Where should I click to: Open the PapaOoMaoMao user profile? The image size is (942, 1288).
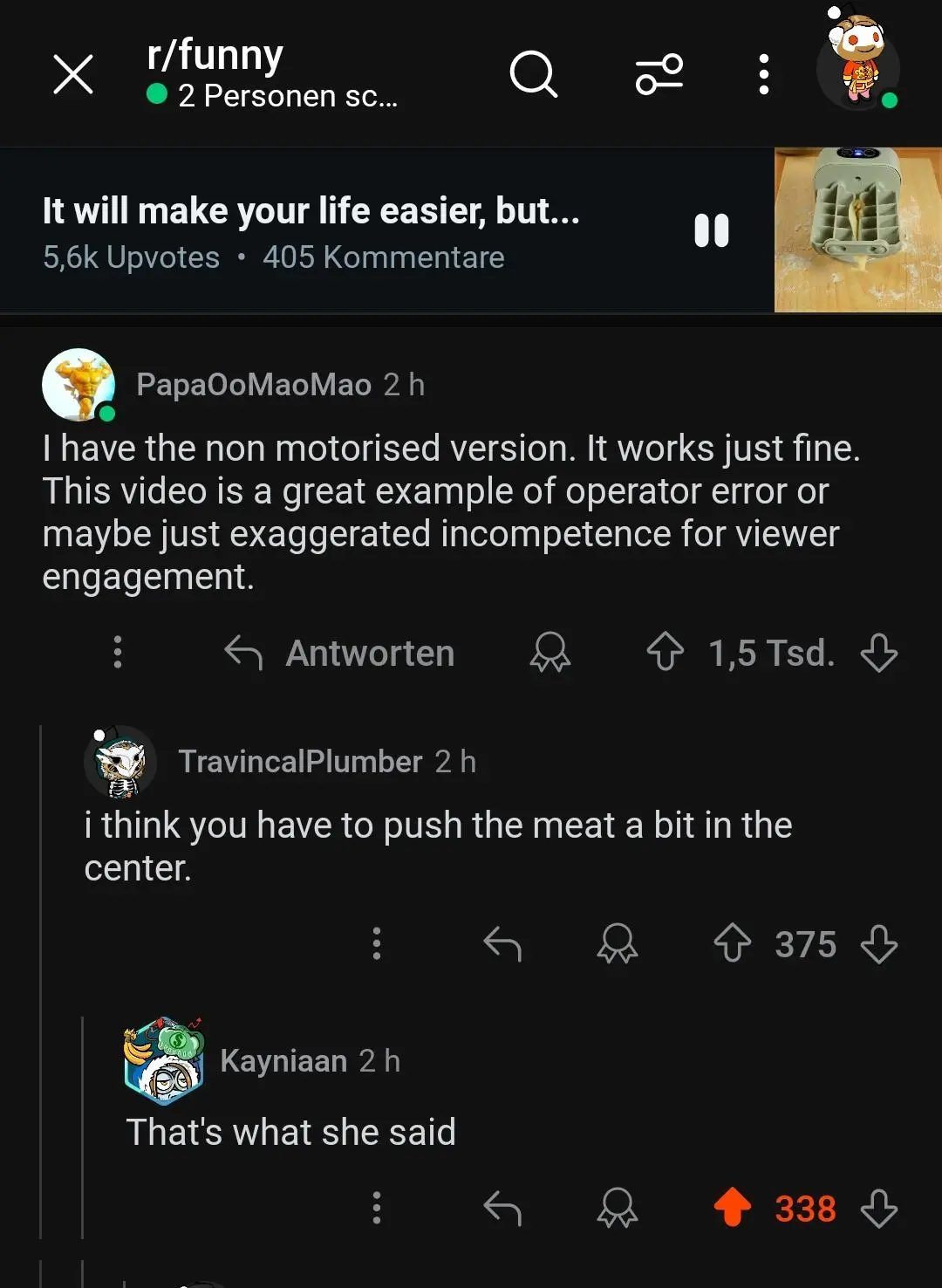point(254,385)
